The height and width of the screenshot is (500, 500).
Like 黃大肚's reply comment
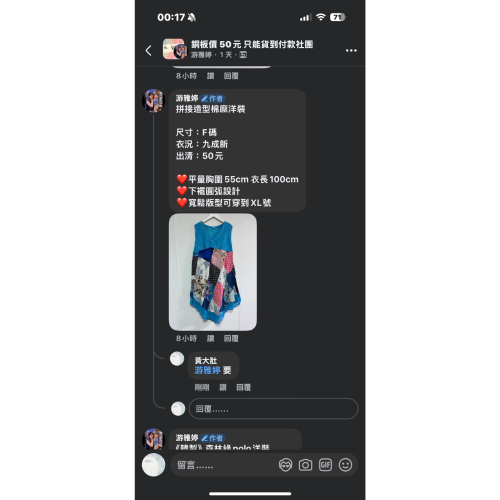(223, 387)
